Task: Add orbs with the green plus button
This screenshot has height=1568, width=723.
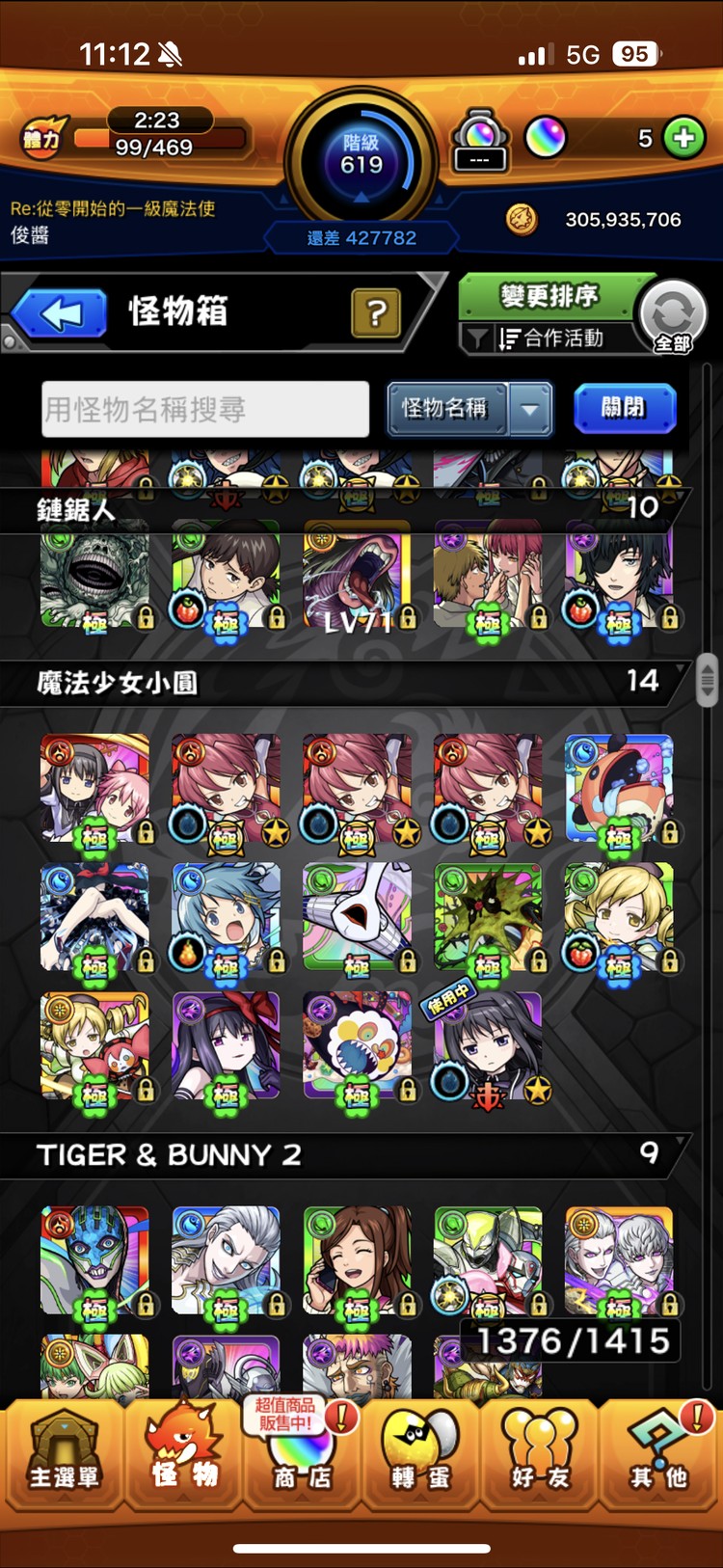Action: pos(683,138)
